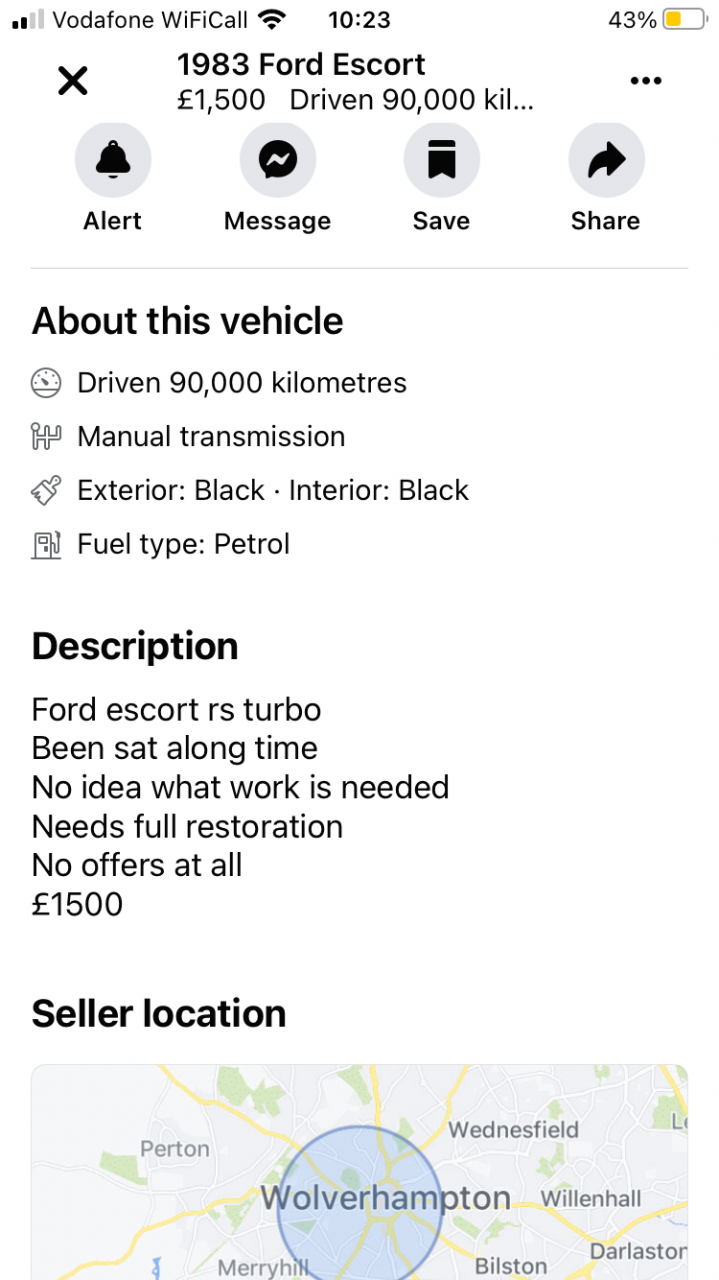Screen dimensions: 719x1280
Task: Close the Ford Escort listing
Action: tap(72, 81)
